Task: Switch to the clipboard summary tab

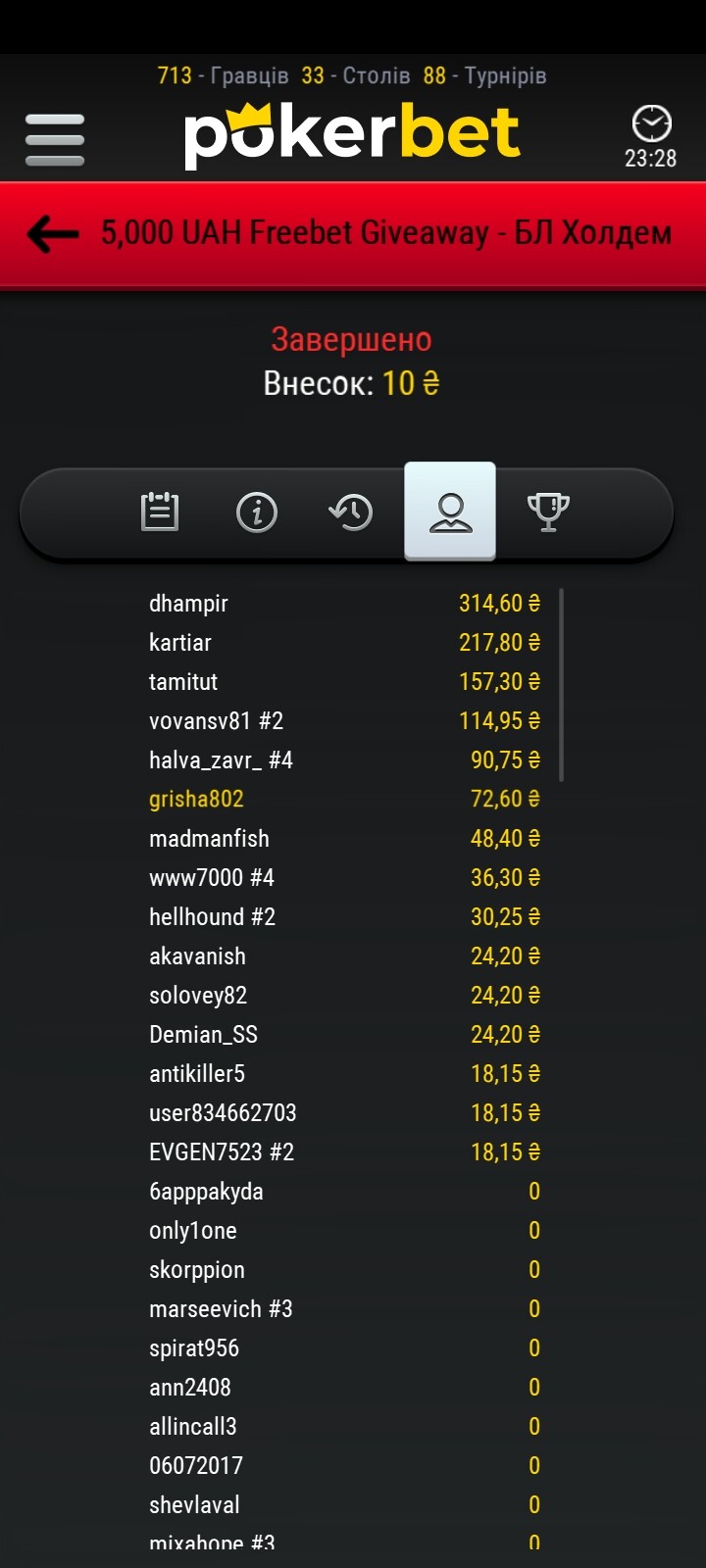Action: point(160,512)
